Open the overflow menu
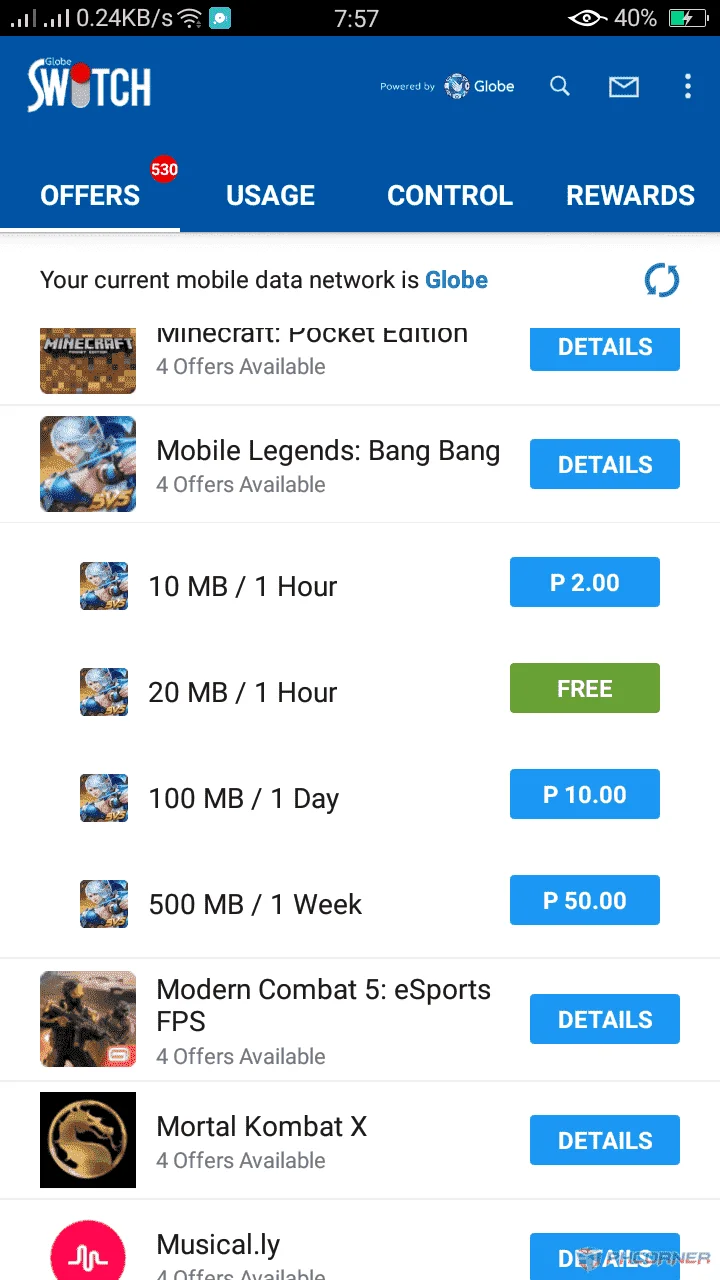720x1280 pixels. (x=687, y=87)
